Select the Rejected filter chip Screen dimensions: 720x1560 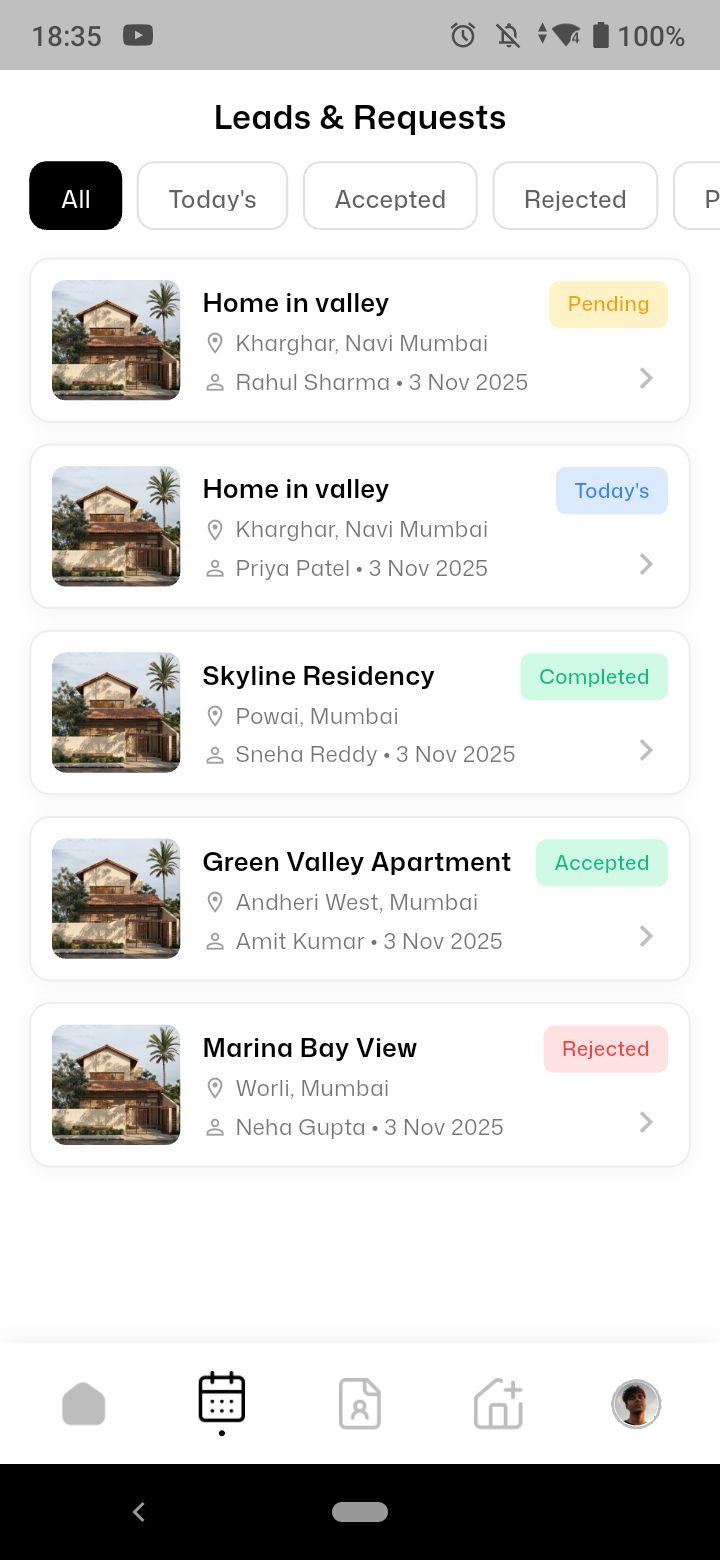tap(575, 196)
